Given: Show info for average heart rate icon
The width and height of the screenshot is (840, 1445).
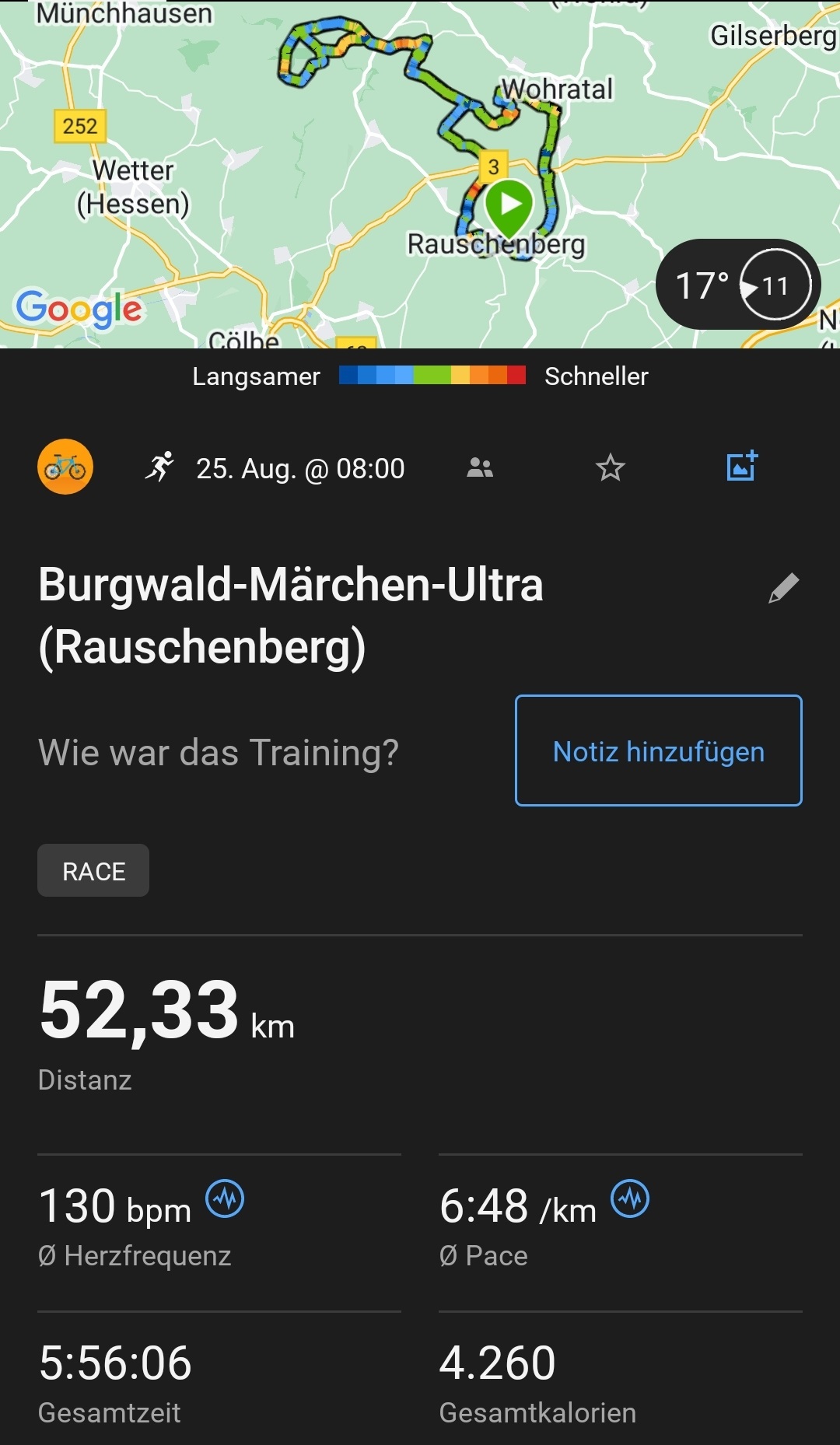Looking at the screenshot, I should [225, 1199].
